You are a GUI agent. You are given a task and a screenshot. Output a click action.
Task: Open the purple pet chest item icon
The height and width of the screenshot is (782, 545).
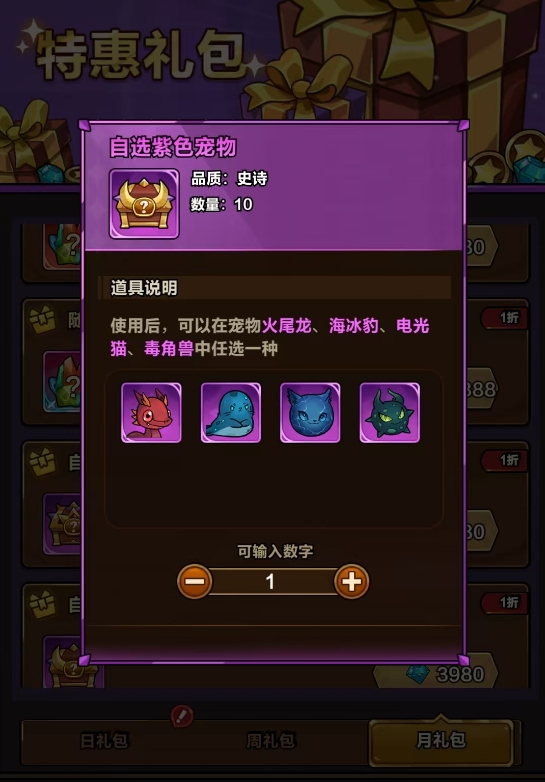pos(144,203)
